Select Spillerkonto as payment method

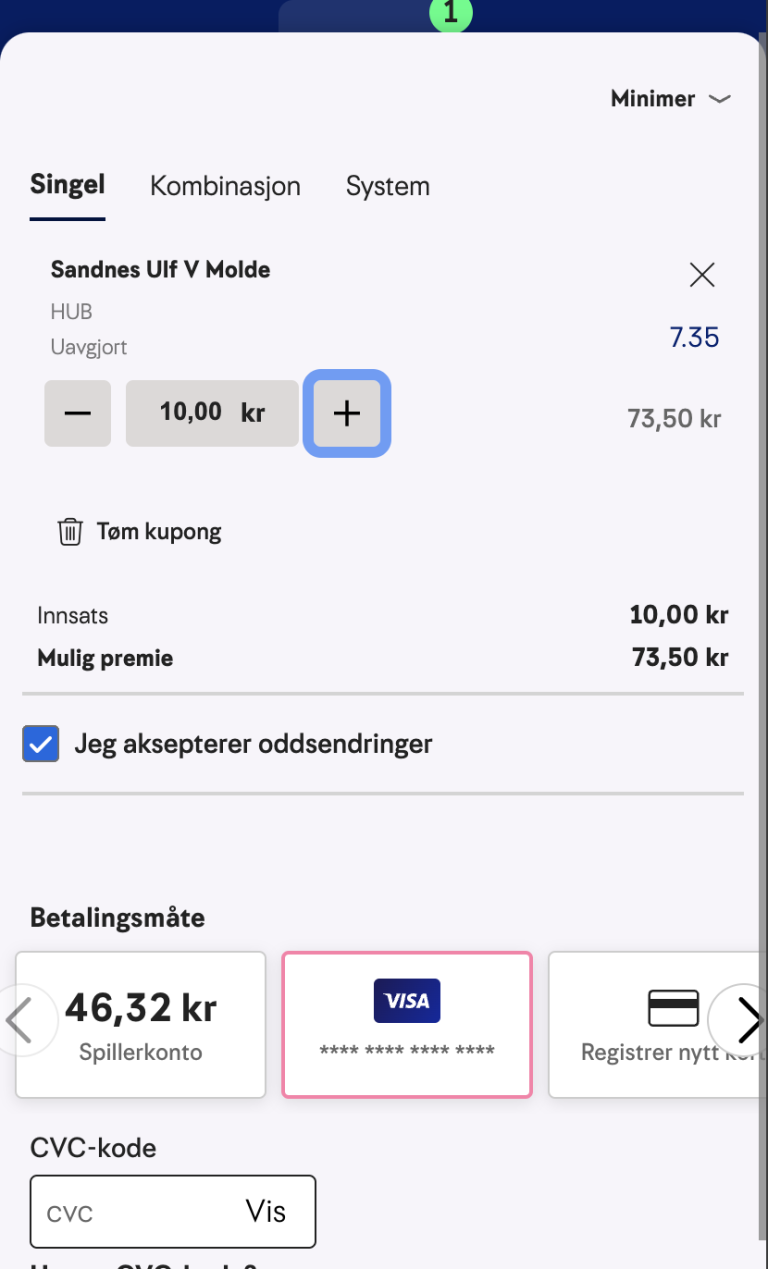[x=140, y=1023]
